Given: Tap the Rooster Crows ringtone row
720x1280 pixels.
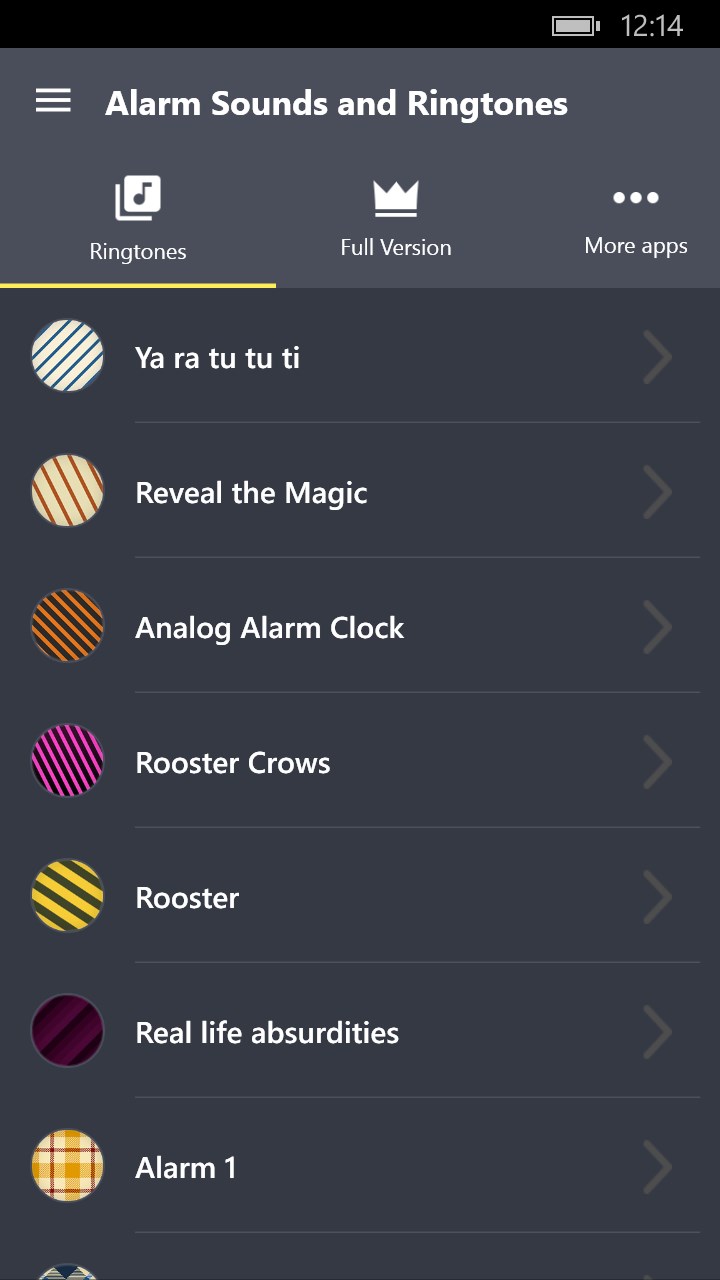Looking at the screenshot, I should click(360, 762).
